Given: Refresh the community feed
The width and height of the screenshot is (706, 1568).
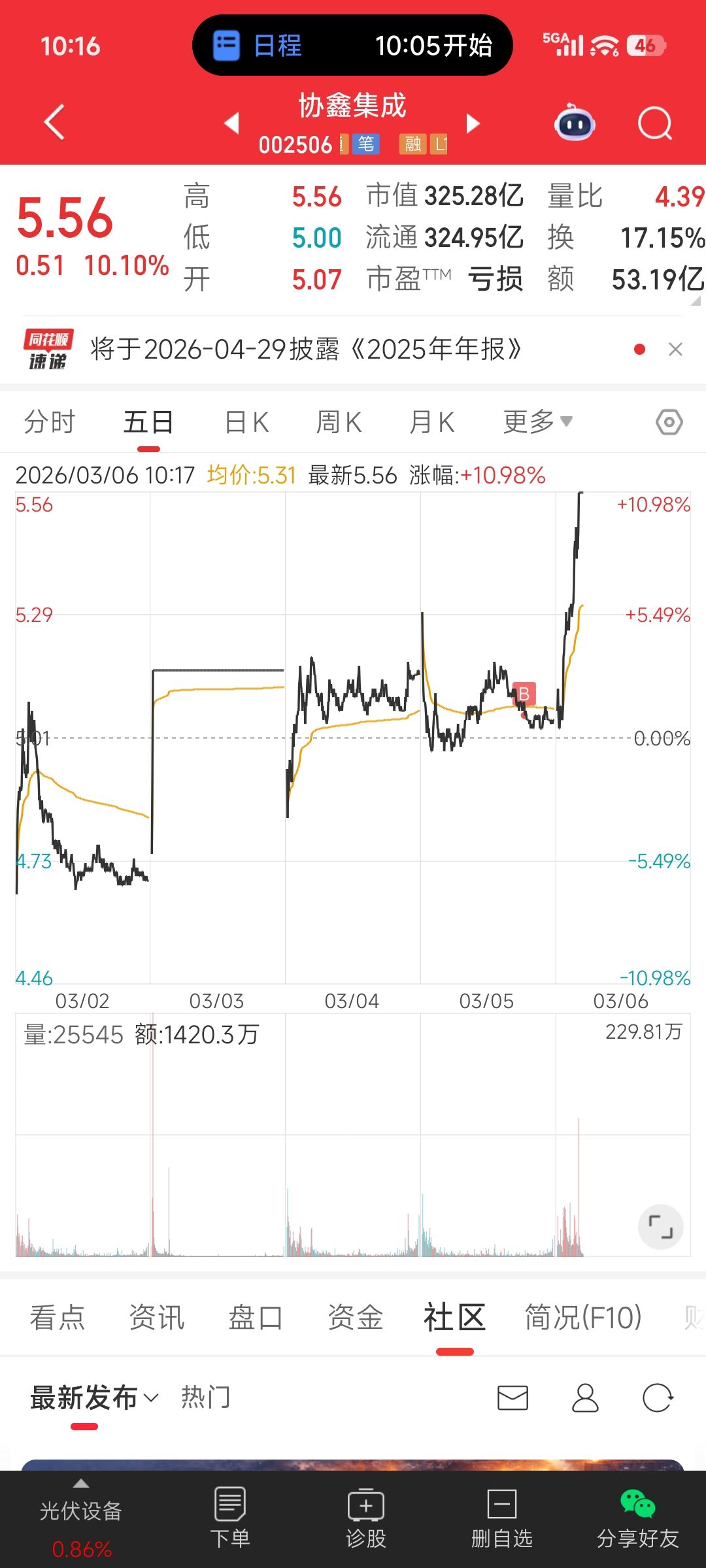Looking at the screenshot, I should point(657,1398).
